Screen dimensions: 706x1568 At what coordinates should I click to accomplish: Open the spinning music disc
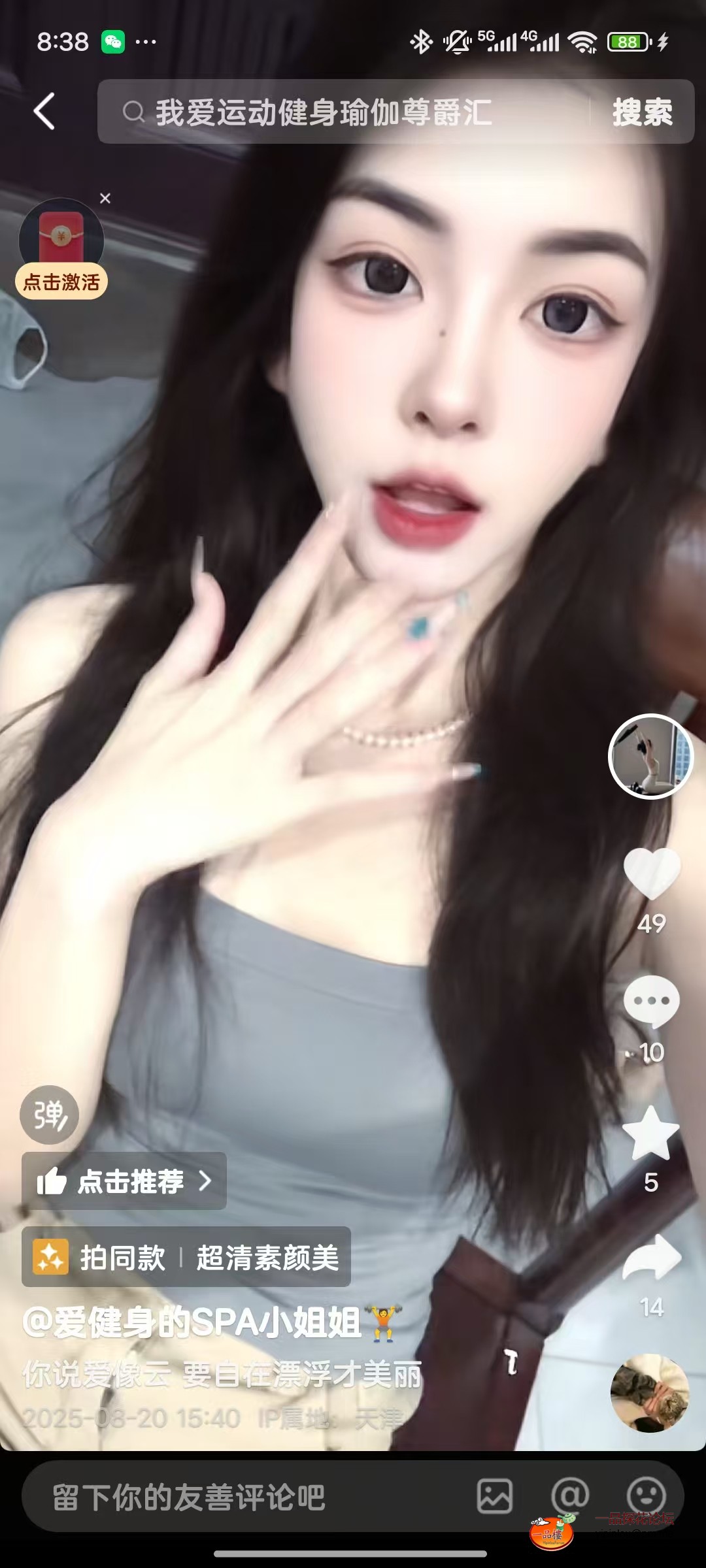click(650, 1393)
